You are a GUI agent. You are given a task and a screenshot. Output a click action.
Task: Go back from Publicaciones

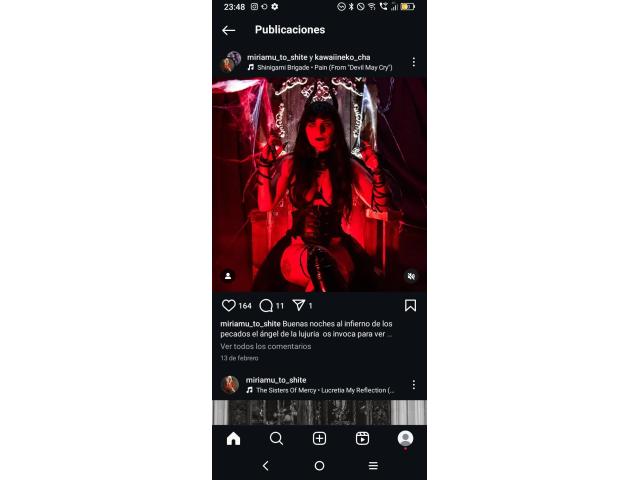pos(229,30)
